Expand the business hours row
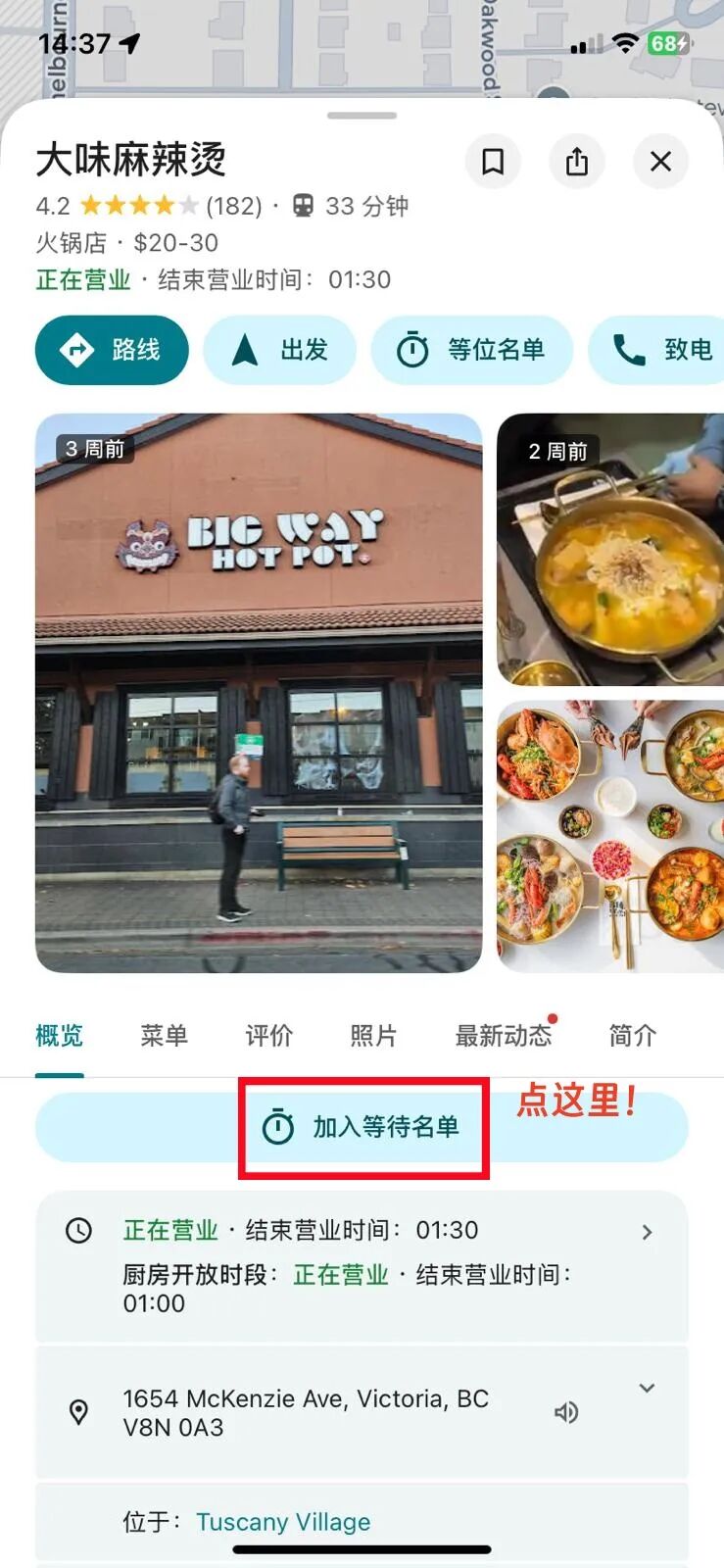 click(647, 1232)
